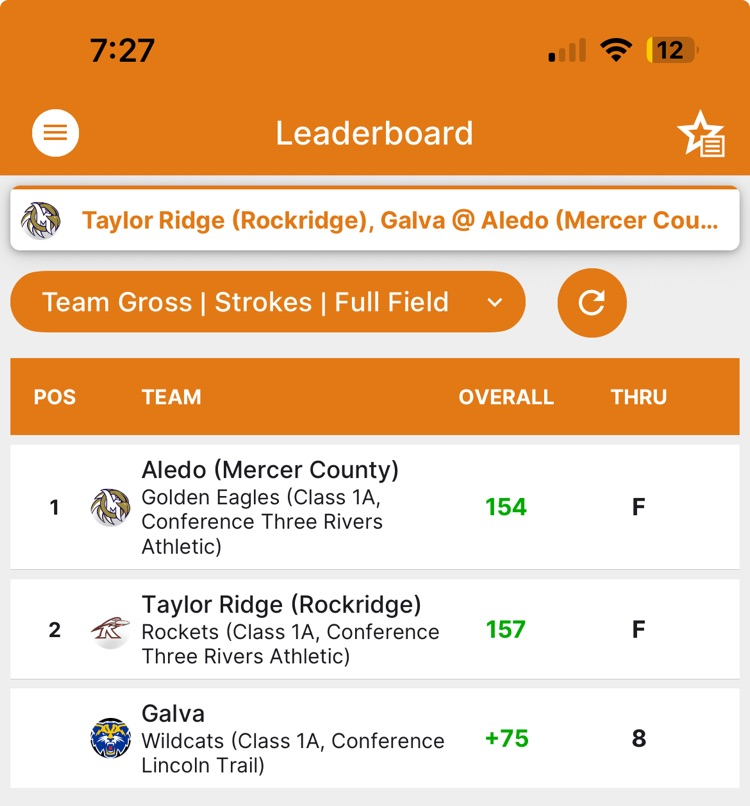Viewport: 750px width, 806px height.
Task: Open Aledo (Mercer County) team row
Action: [375, 507]
